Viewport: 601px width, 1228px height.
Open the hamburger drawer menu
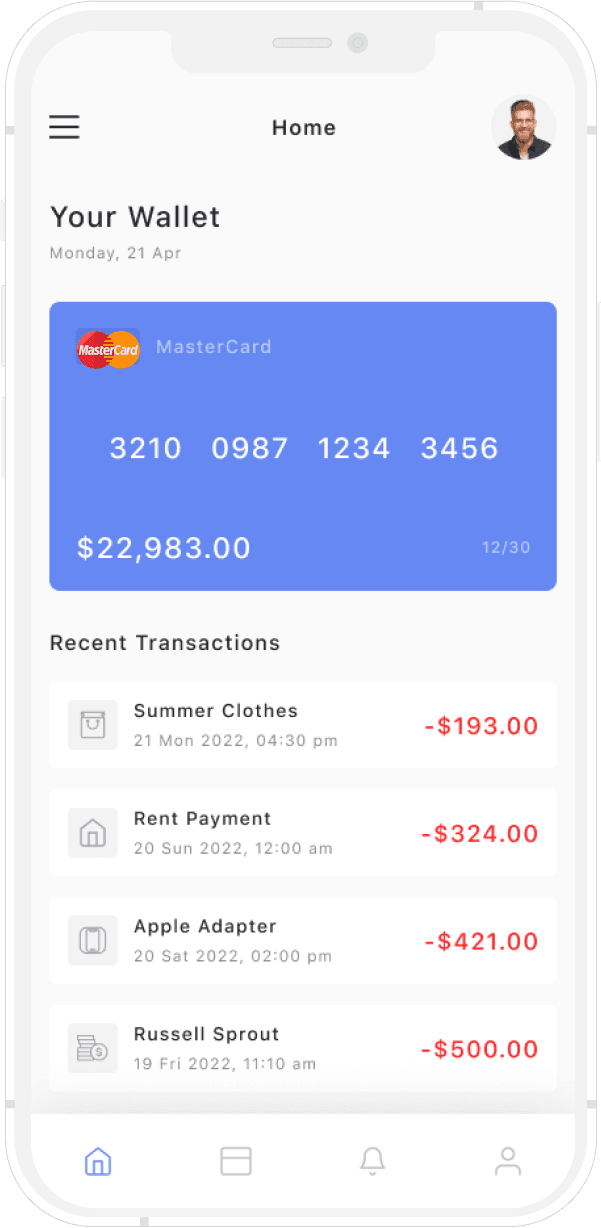64,127
